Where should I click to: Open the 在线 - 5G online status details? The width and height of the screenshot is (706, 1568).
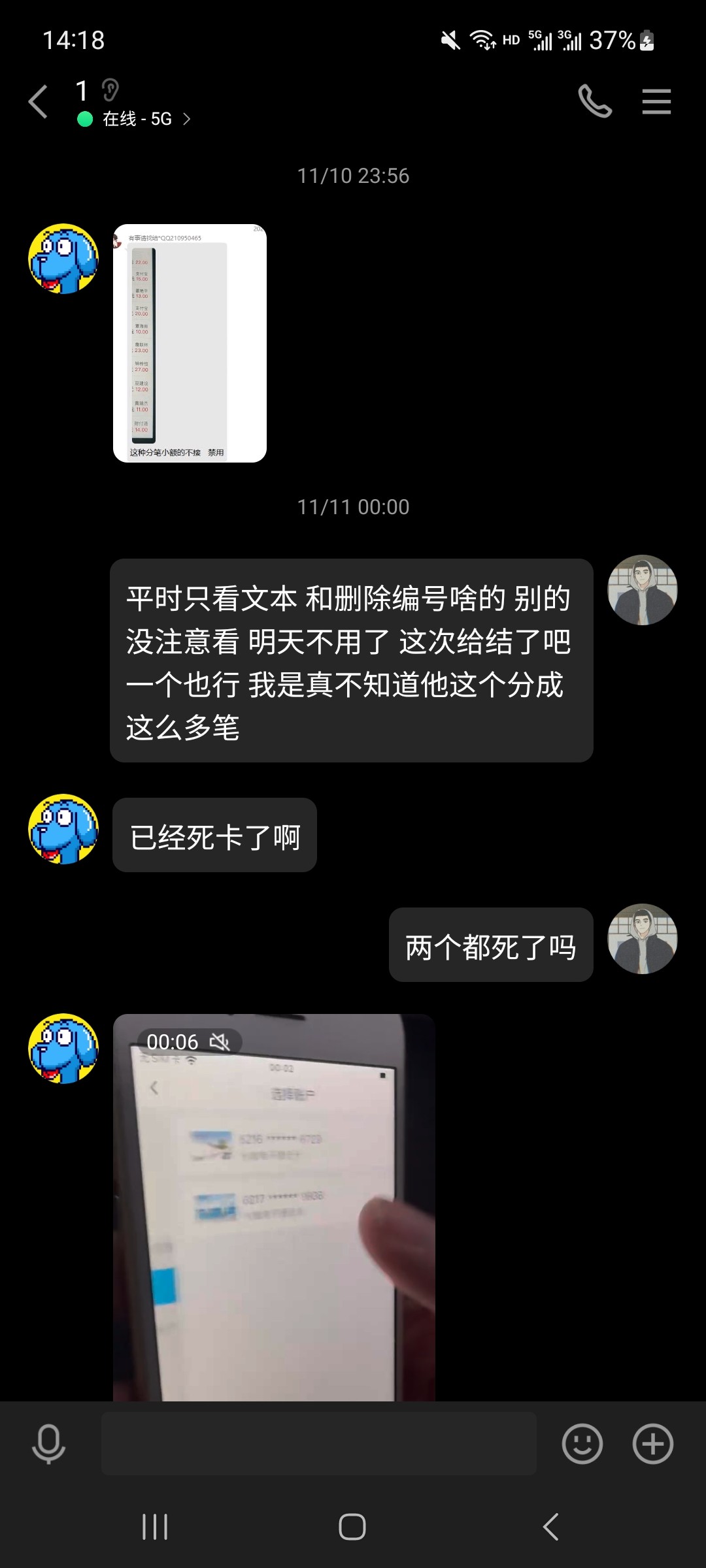point(137,119)
